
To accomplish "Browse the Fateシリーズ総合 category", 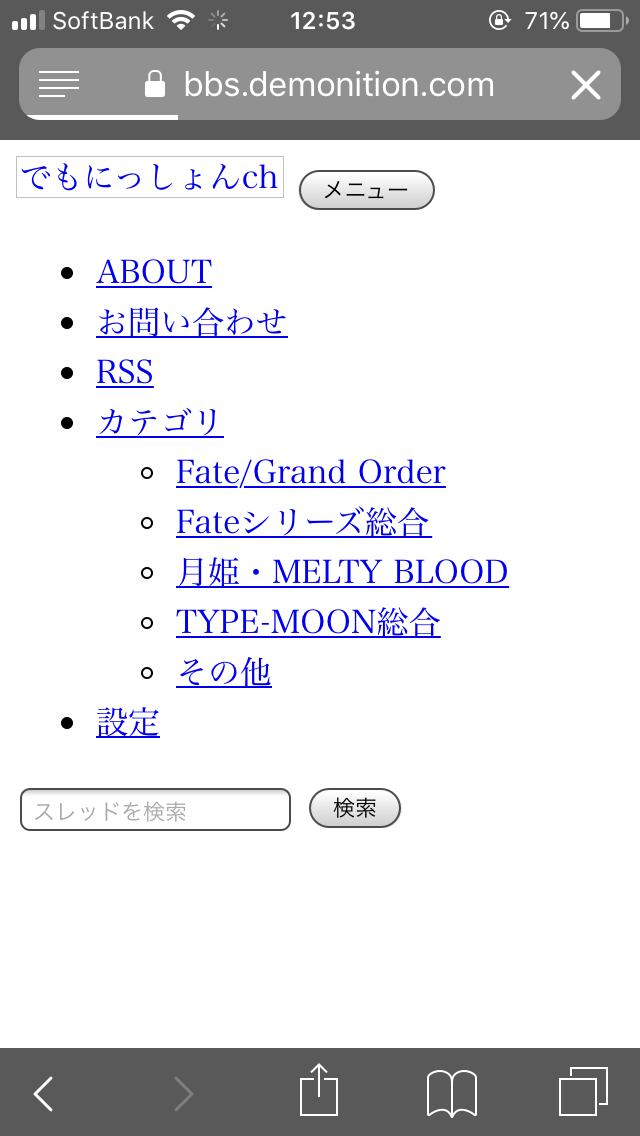I will point(303,522).
